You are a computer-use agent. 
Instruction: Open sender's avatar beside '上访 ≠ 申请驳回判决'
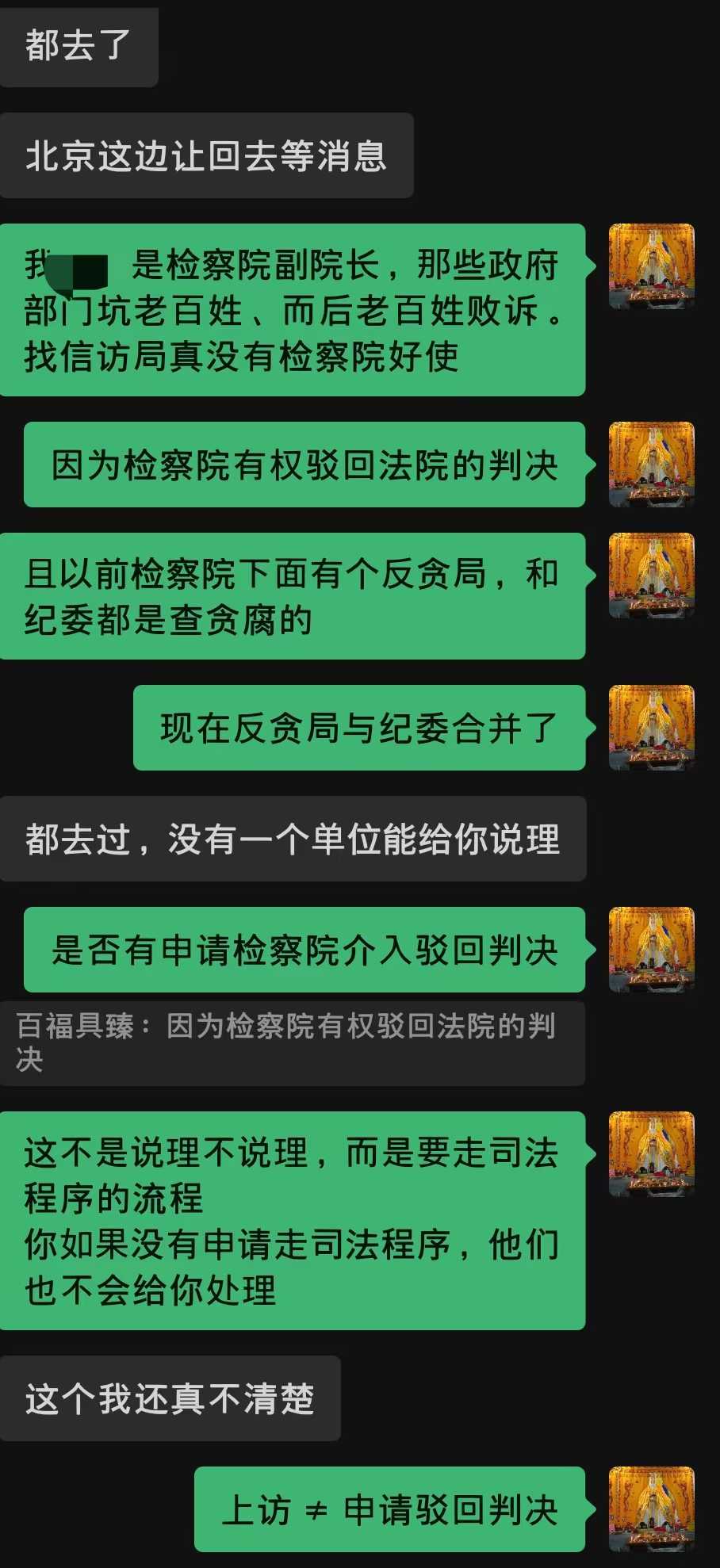[x=651, y=1509]
